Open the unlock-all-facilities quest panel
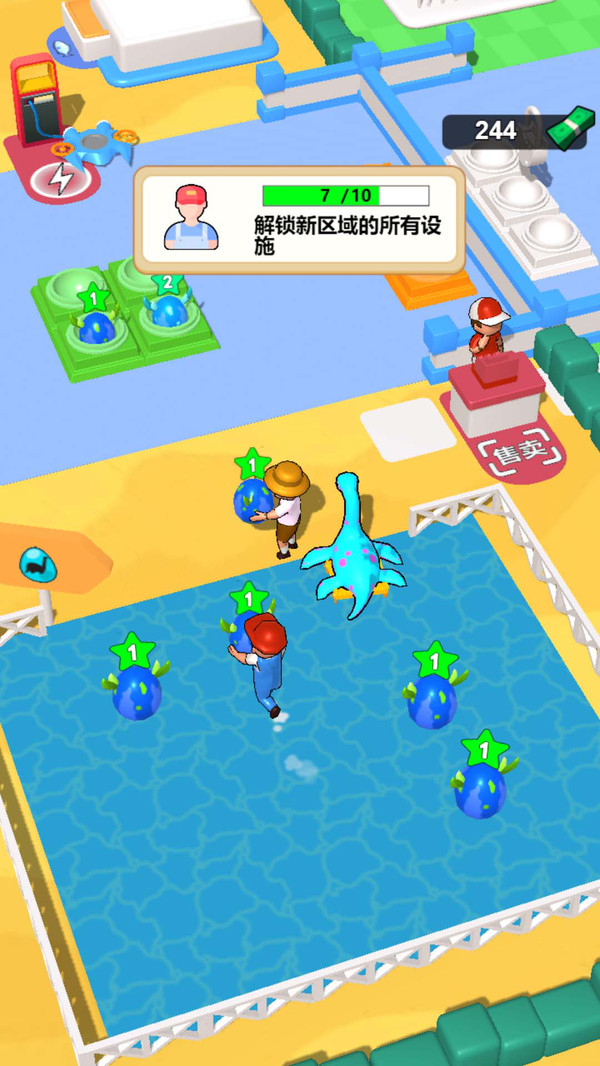 pyautogui.click(x=300, y=220)
